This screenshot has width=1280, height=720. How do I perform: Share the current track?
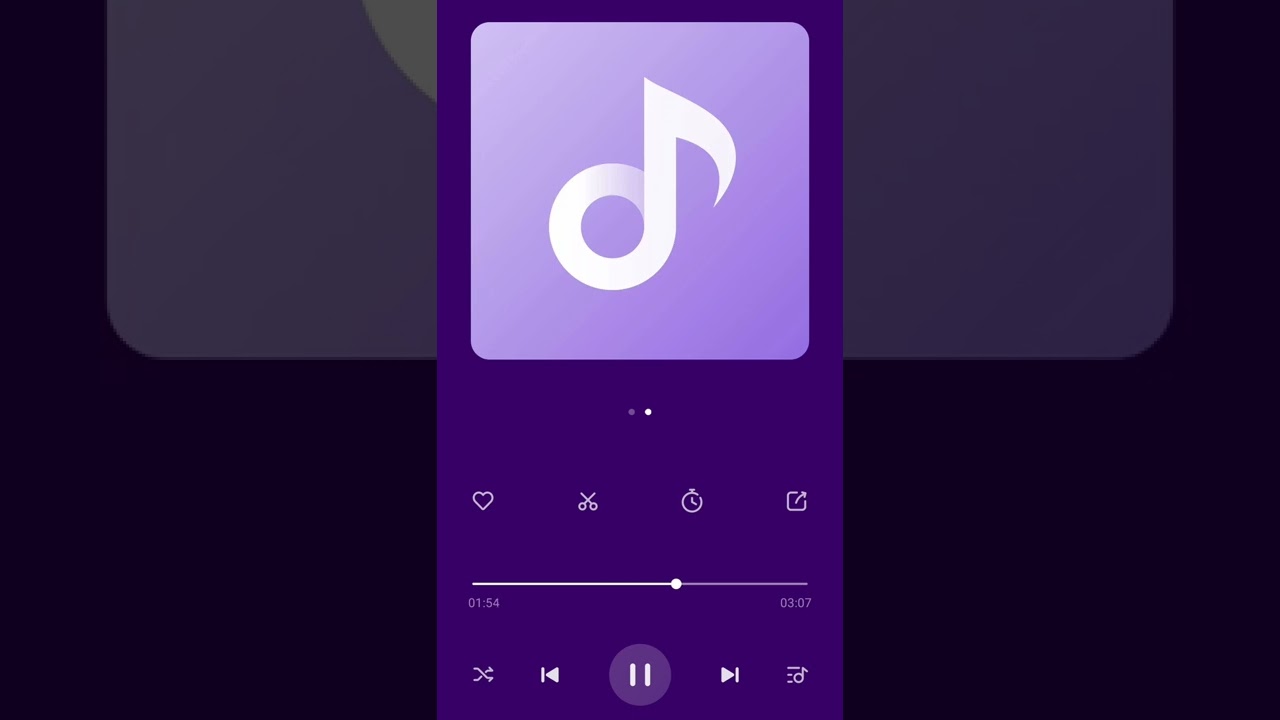point(796,501)
